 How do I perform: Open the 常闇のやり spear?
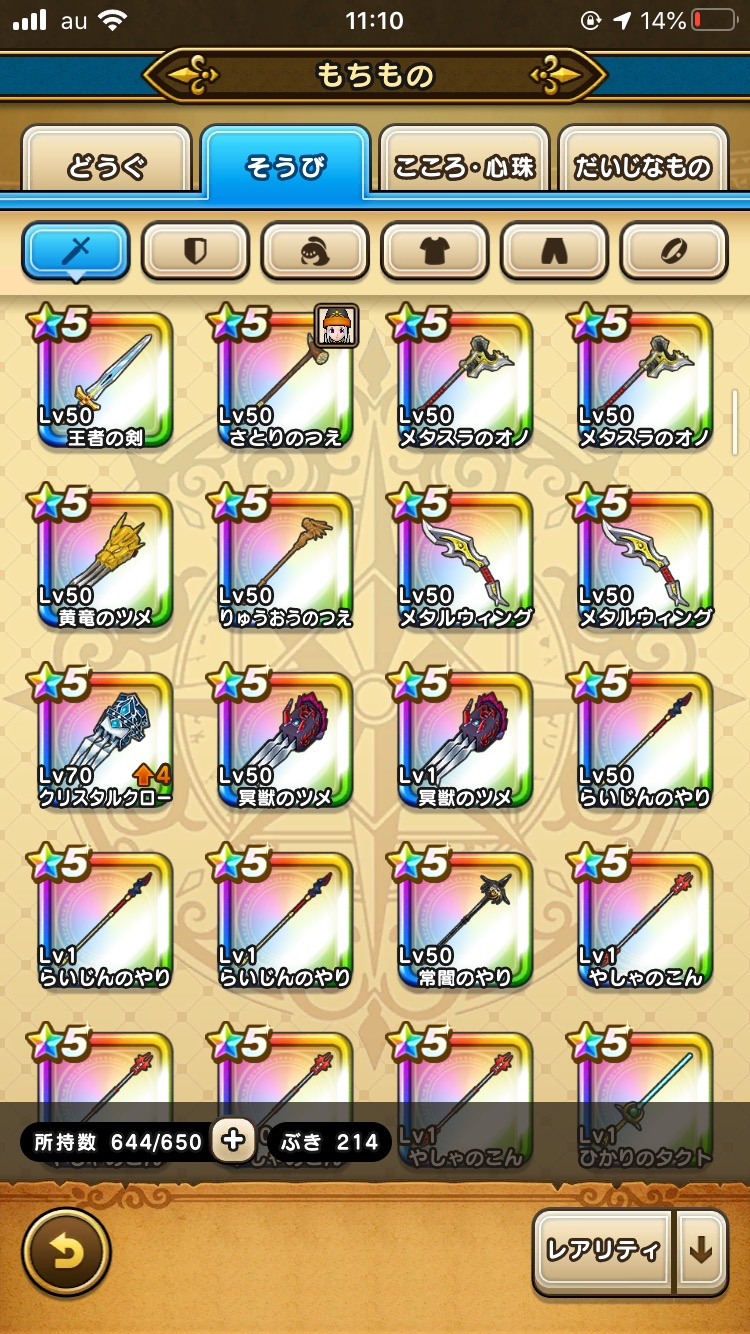coord(465,918)
